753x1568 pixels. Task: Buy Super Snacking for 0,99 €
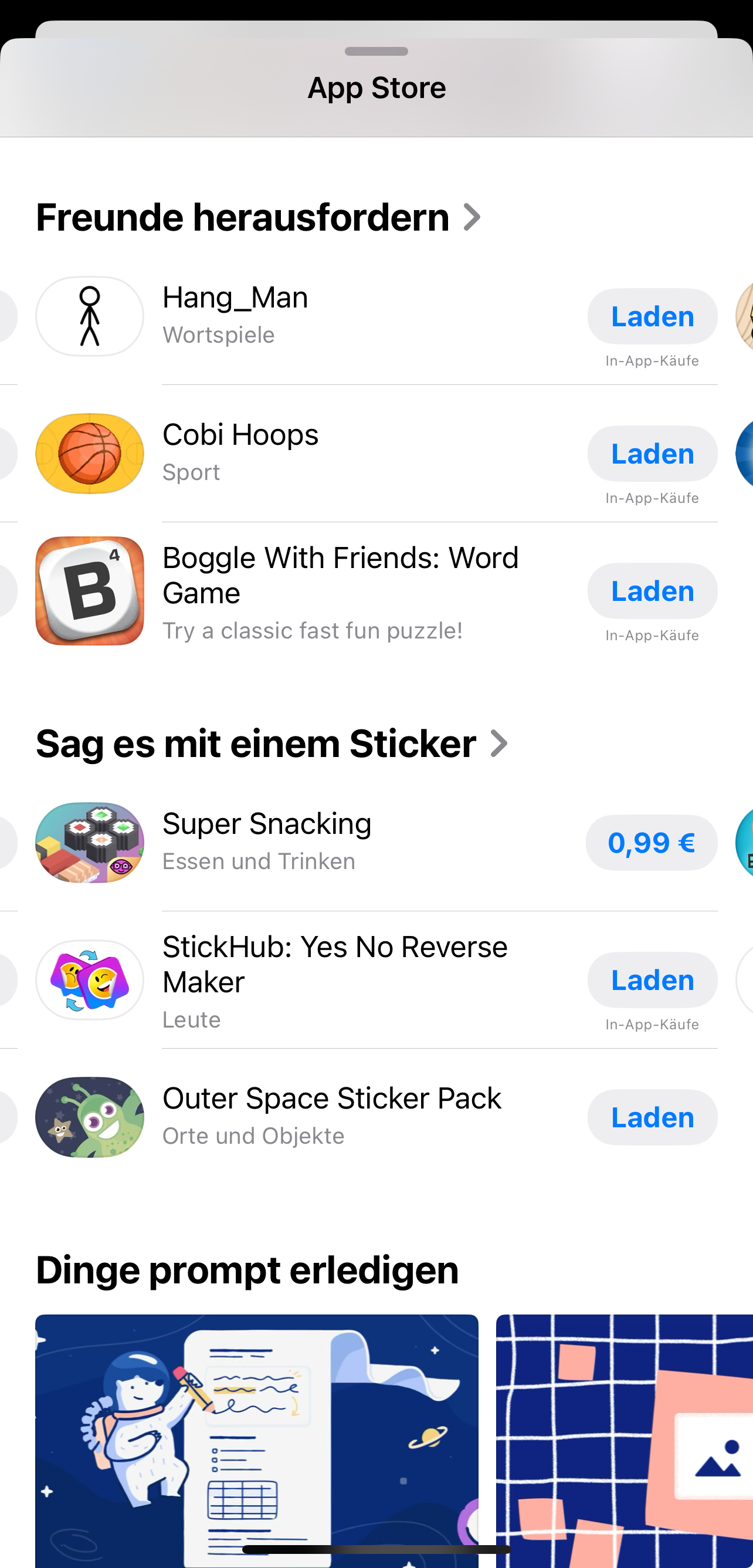[652, 843]
